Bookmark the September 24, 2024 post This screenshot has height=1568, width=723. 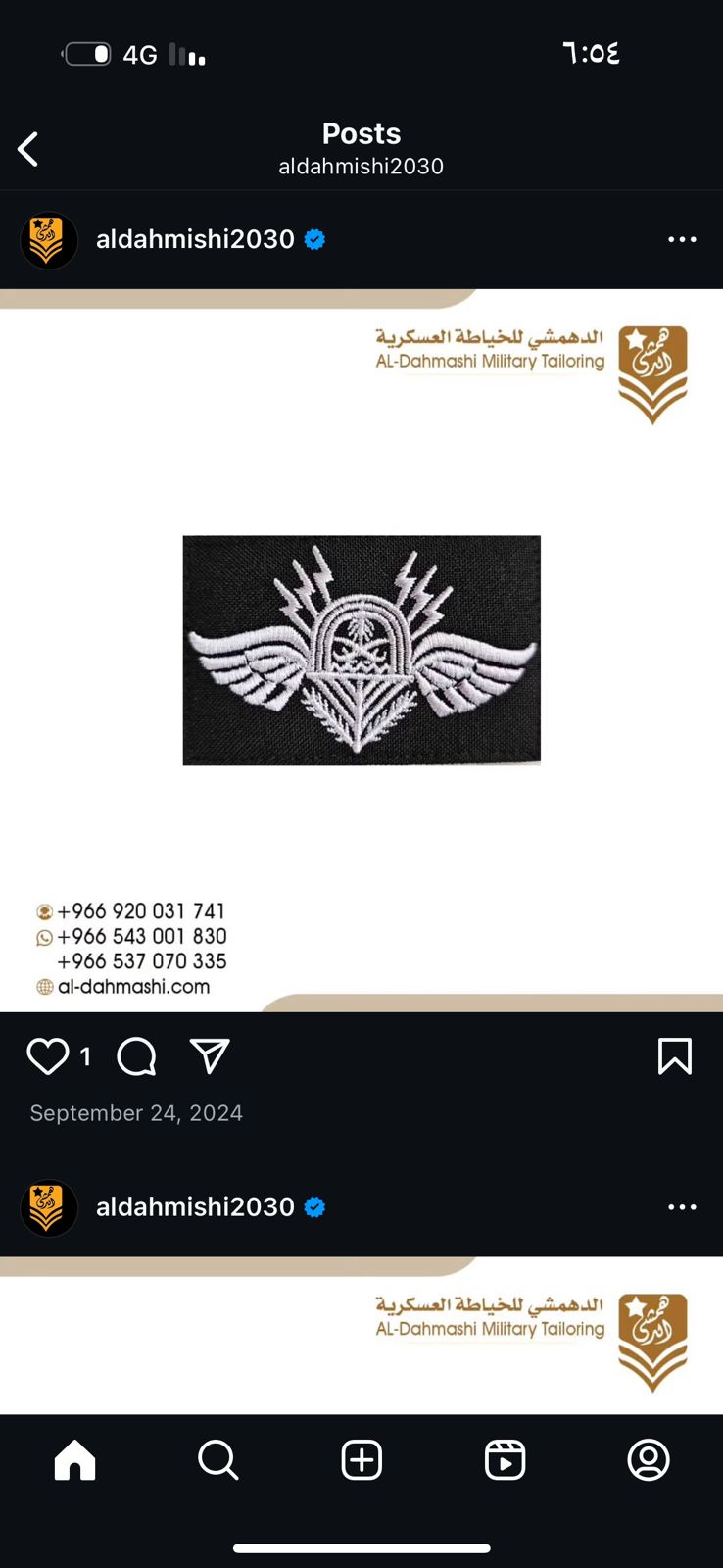point(674,1056)
